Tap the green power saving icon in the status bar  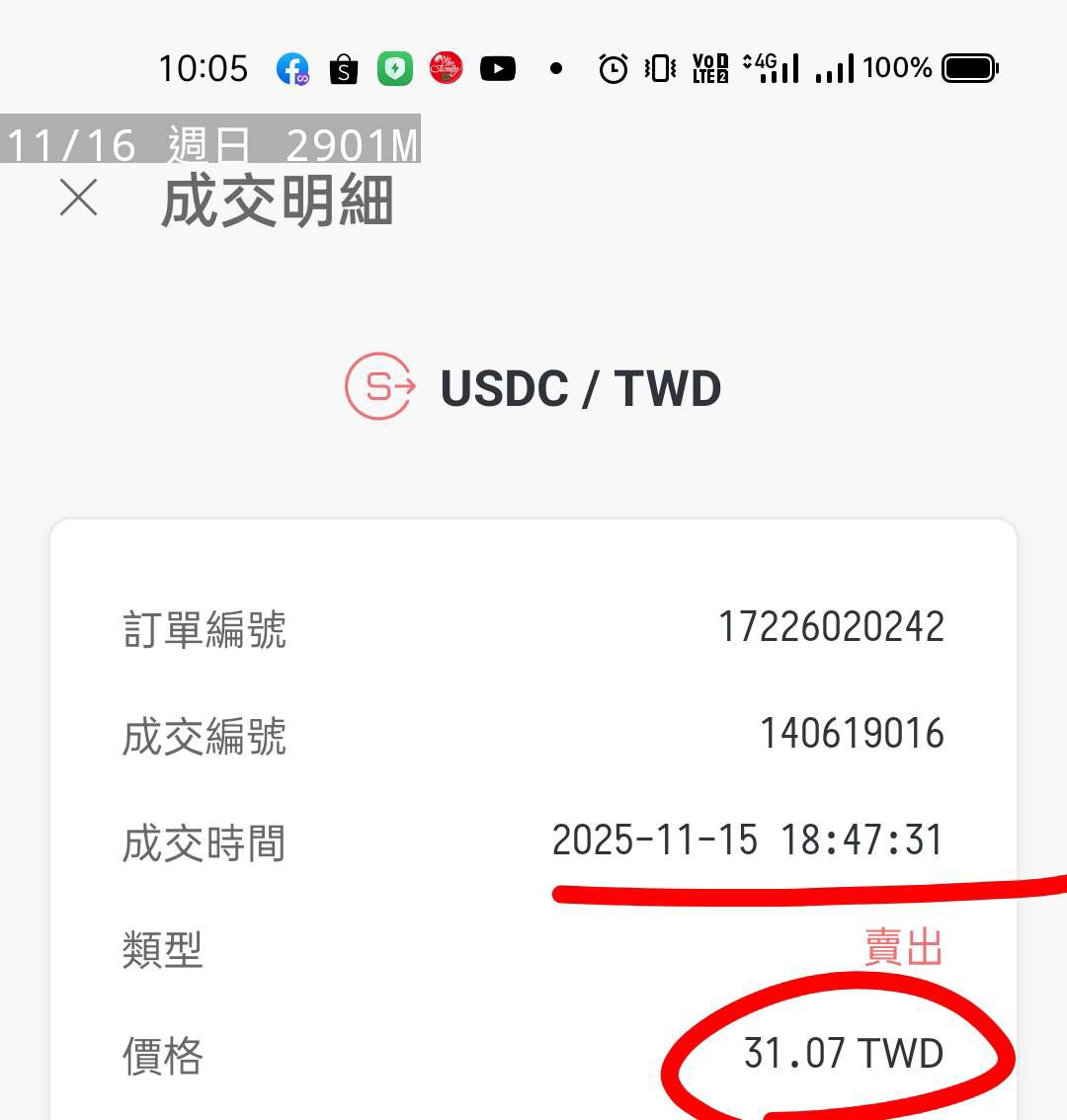[394, 68]
